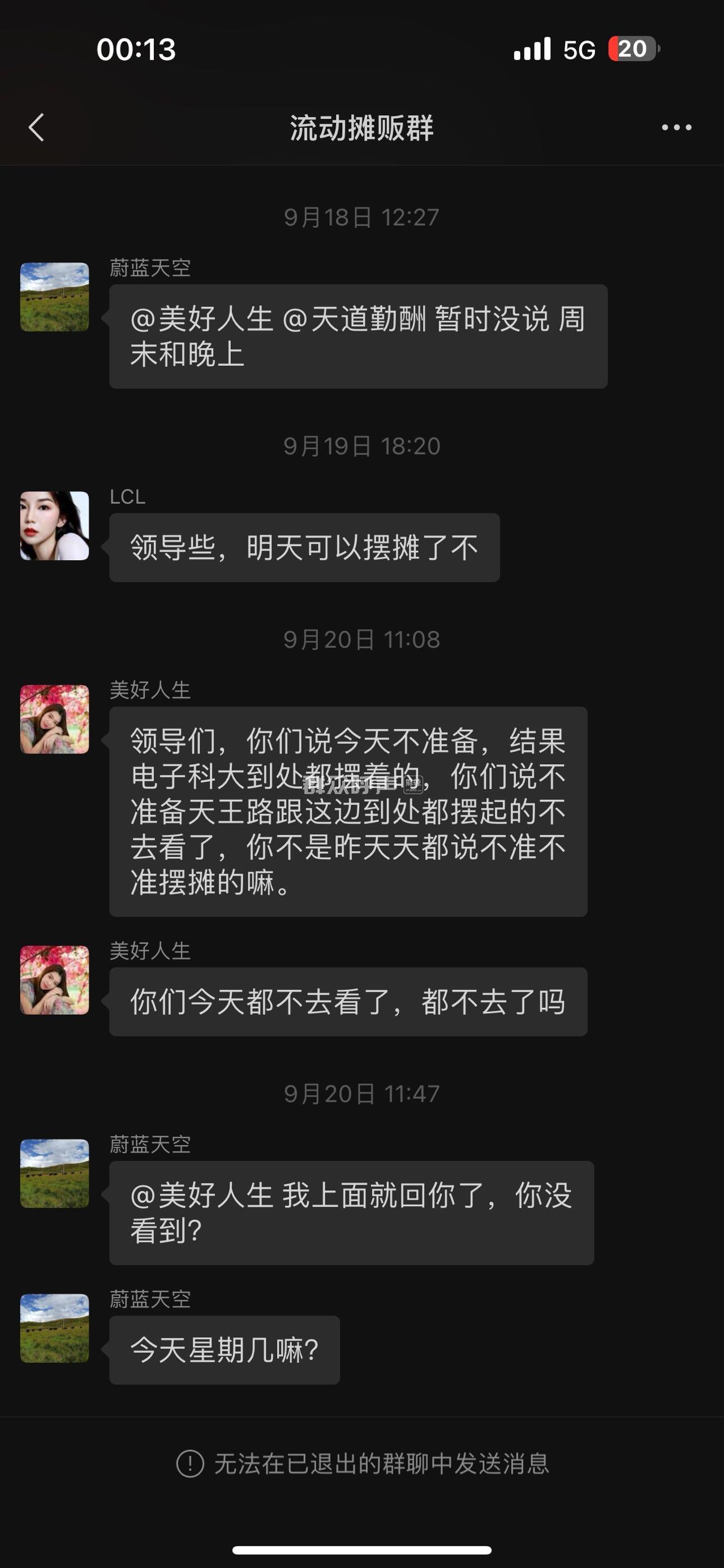Screen dimensions: 724x1568
Task: Tap 蔚蓝天空's avatar beside 今天星期几嘛
Action: tap(55, 1328)
